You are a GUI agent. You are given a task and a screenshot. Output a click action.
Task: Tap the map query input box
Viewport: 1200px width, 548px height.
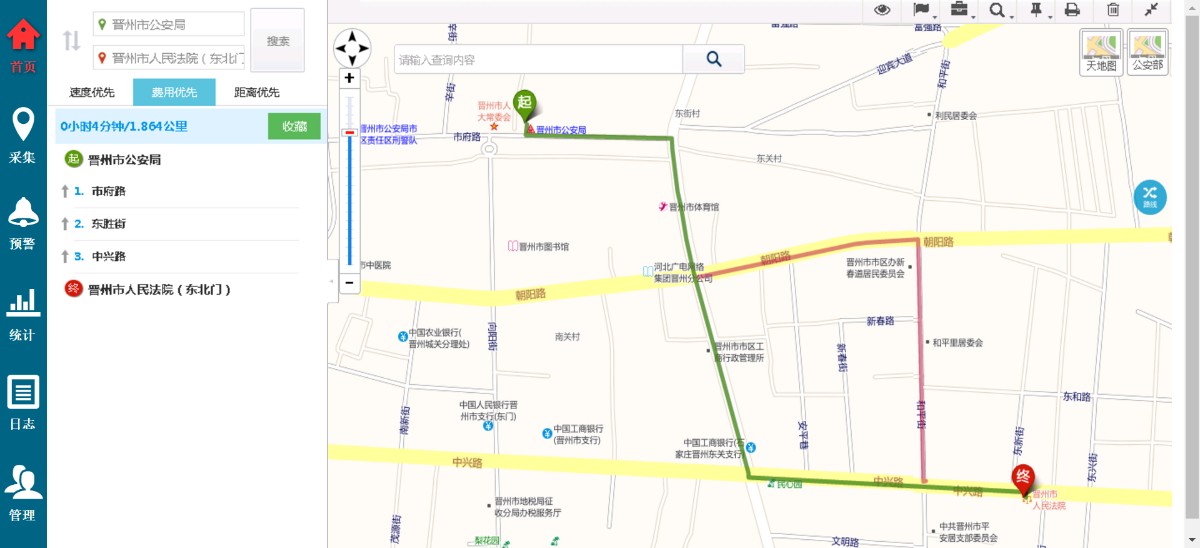pyautogui.click(x=538, y=60)
